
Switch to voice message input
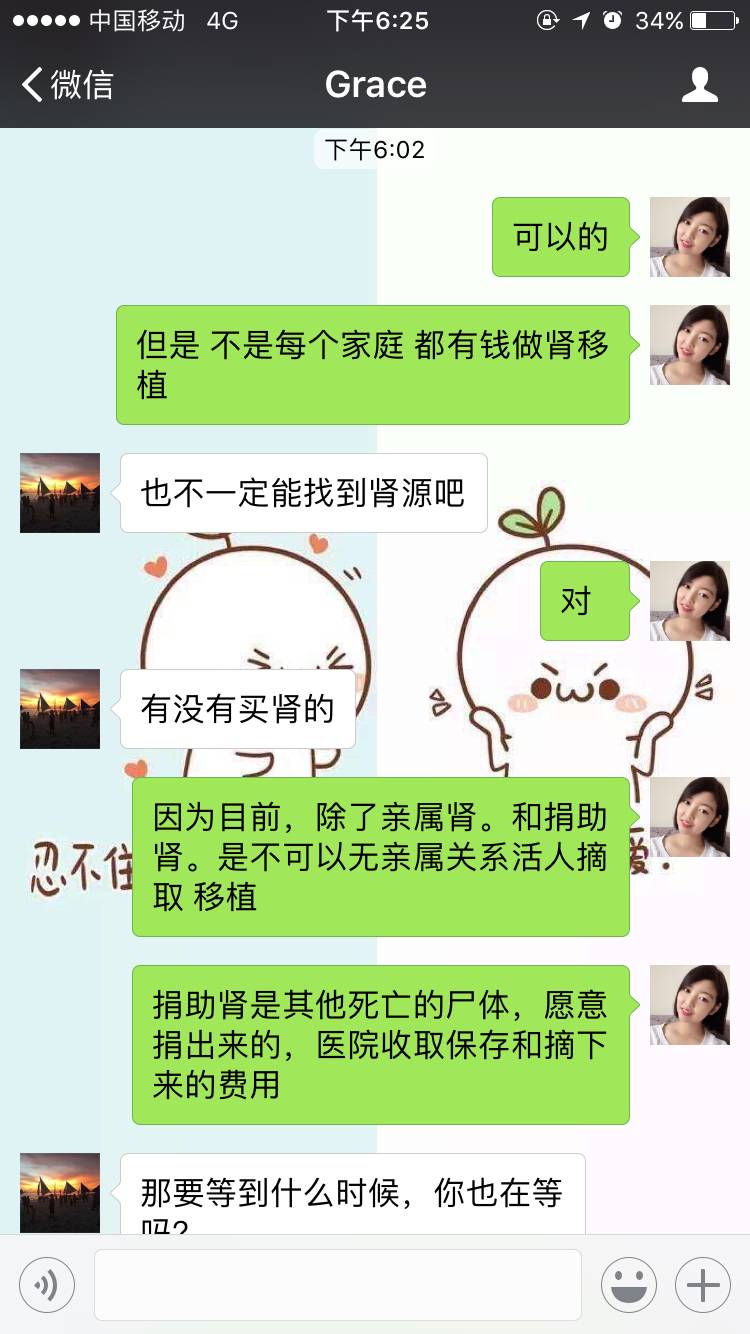pyautogui.click(x=47, y=1284)
